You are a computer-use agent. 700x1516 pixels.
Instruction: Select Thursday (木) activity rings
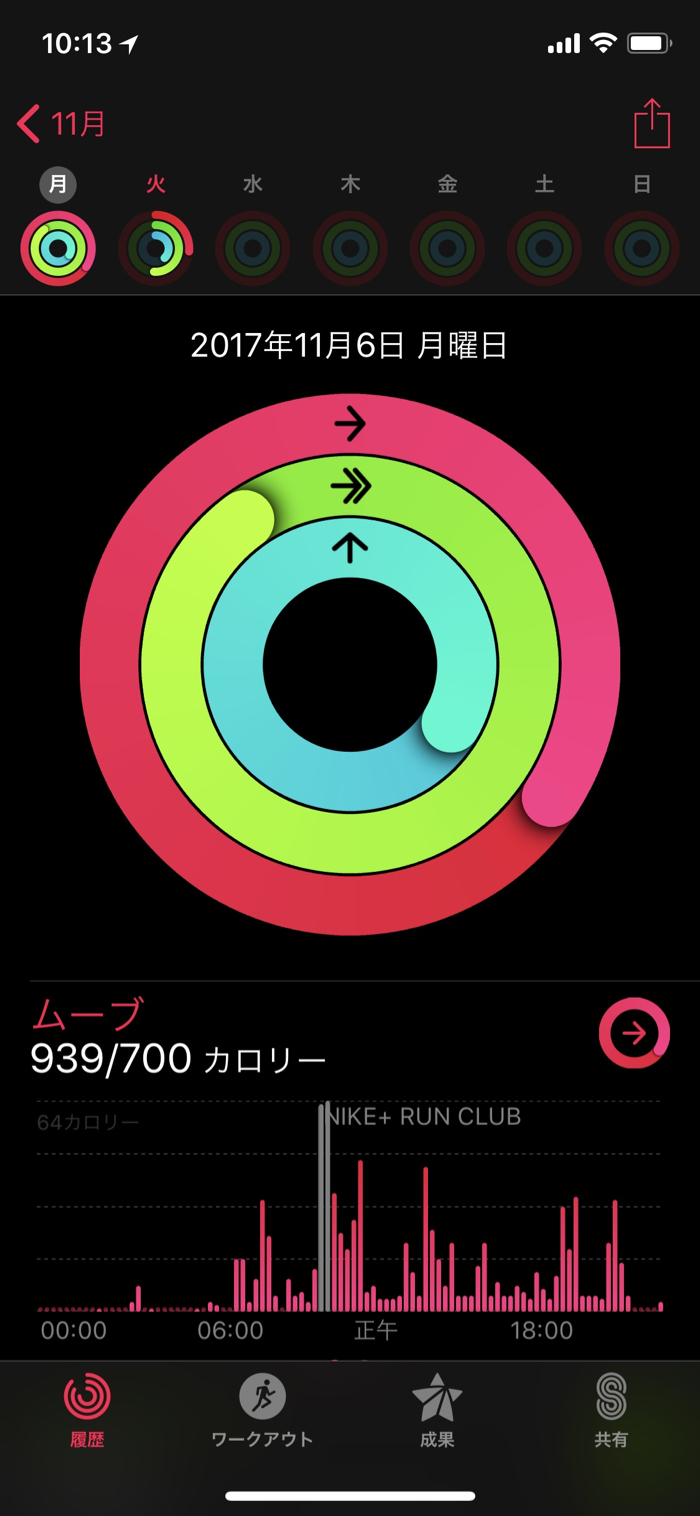point(350,248)
